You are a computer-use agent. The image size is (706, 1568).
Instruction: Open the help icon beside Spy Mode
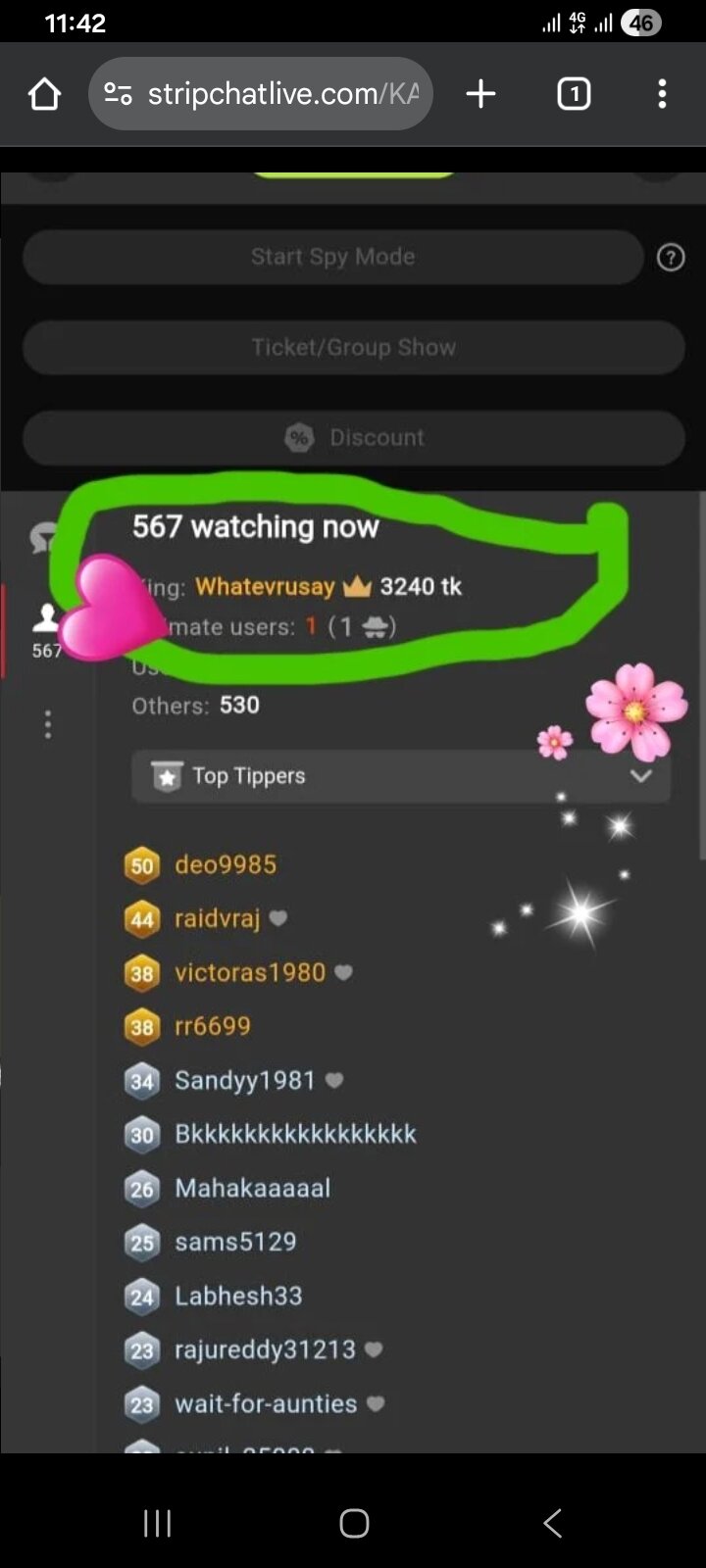click(671, 258)
